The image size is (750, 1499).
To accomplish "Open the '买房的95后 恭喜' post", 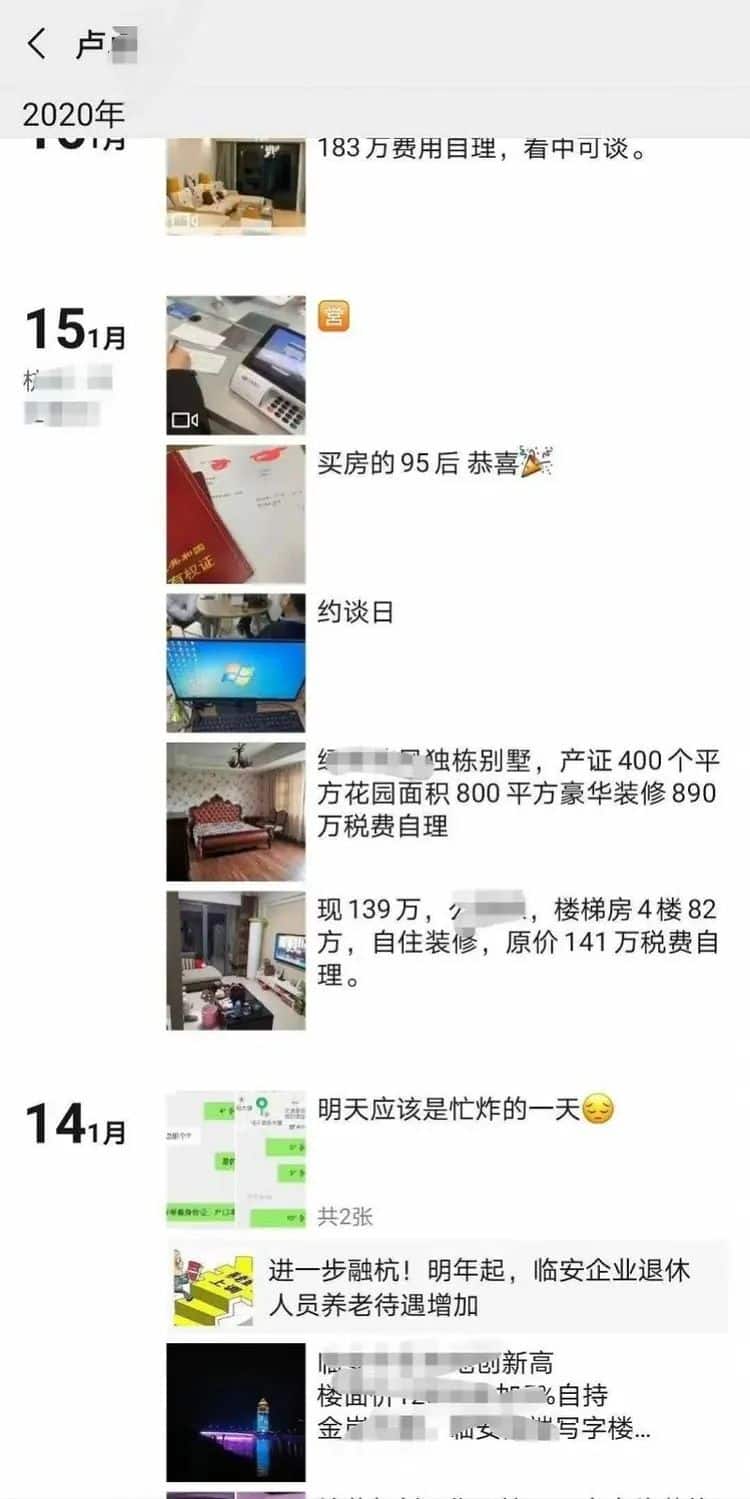I will click(236, 514).
